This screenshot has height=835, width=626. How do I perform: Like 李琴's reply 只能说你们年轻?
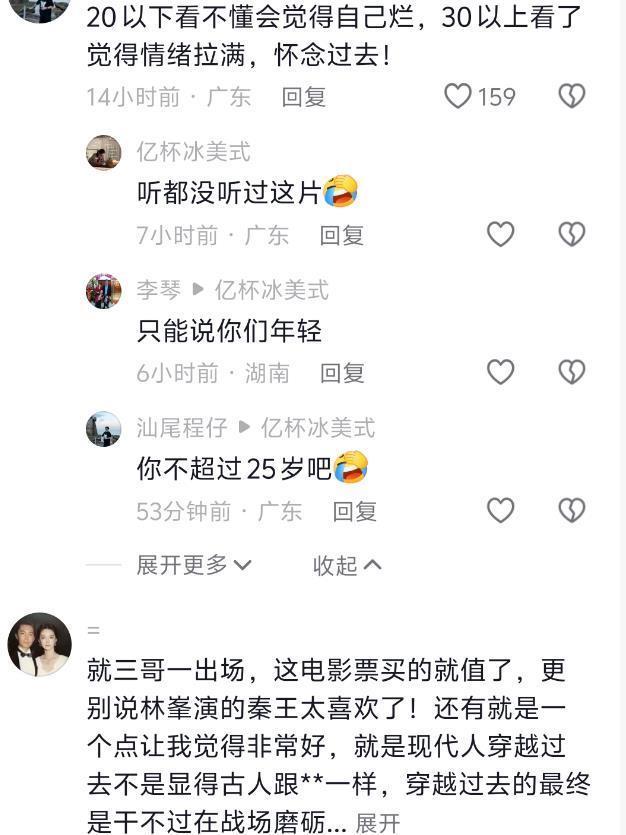pos(500,373)
